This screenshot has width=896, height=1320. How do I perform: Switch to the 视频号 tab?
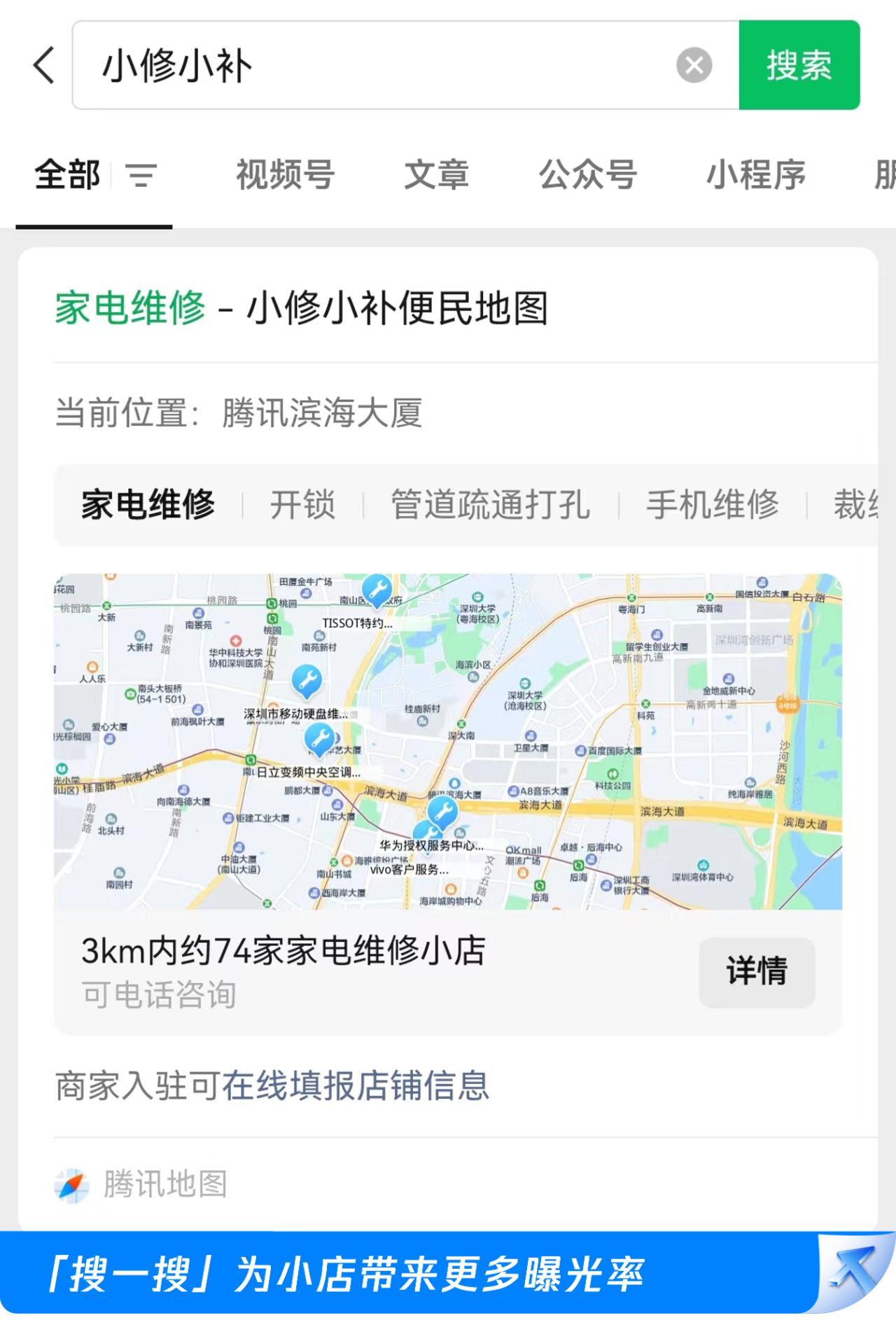coord(284,175)
